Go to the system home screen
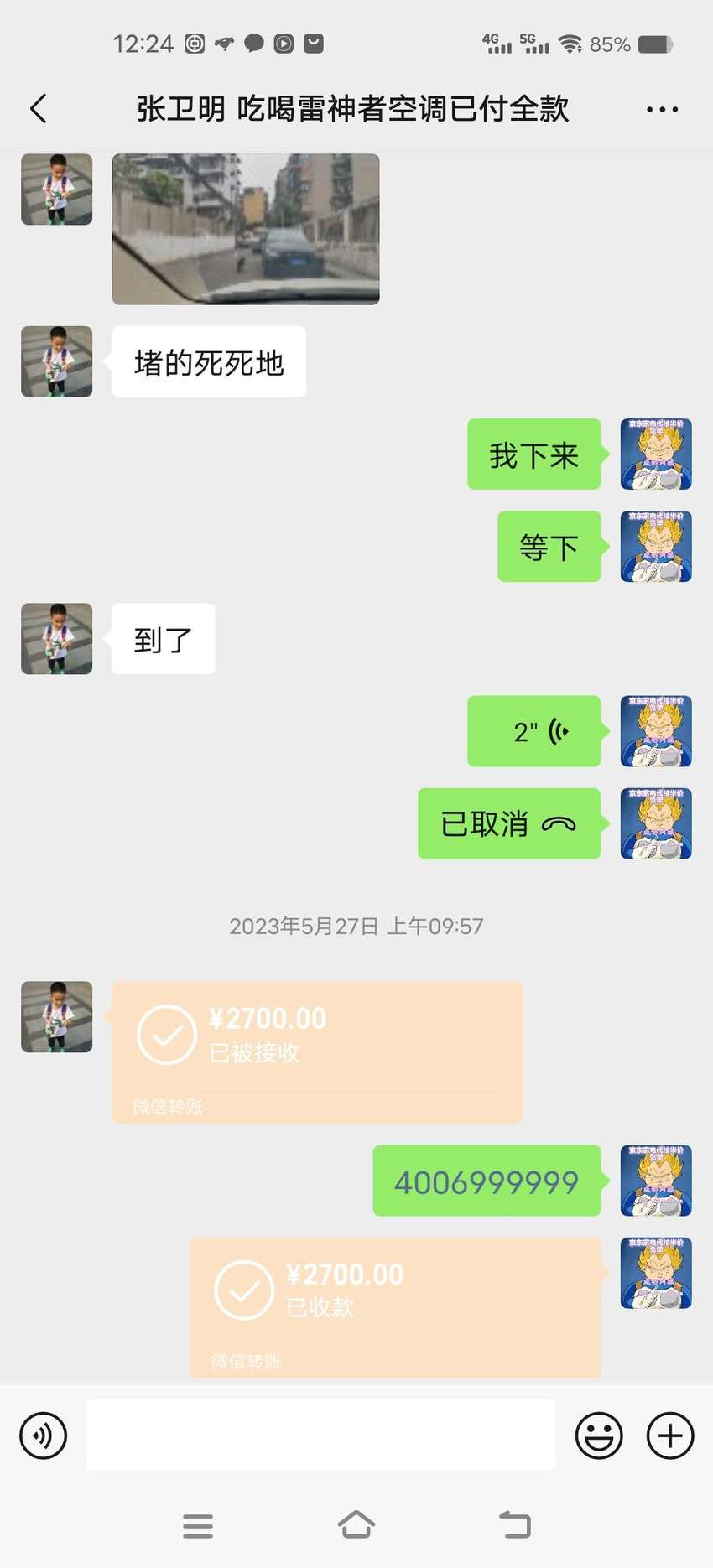The image size is (713, 1568). click(356, 1525)
